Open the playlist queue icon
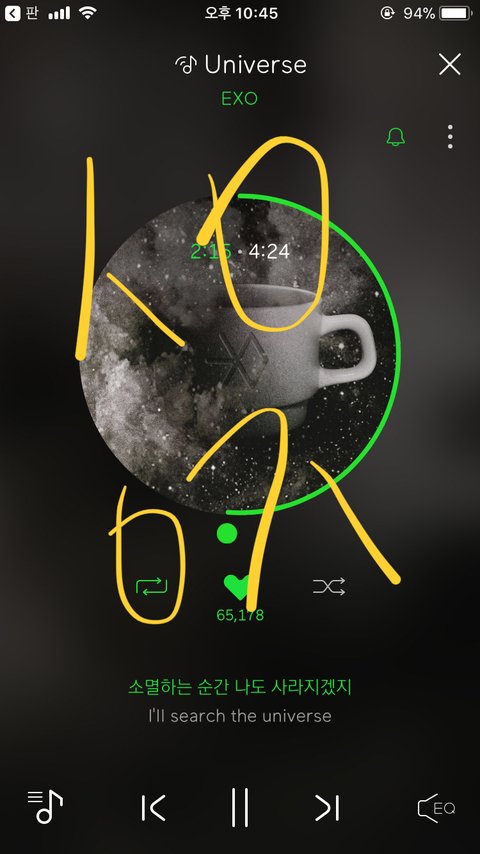The height and width of the screenshot is (854, 480). tap(45, 806)
